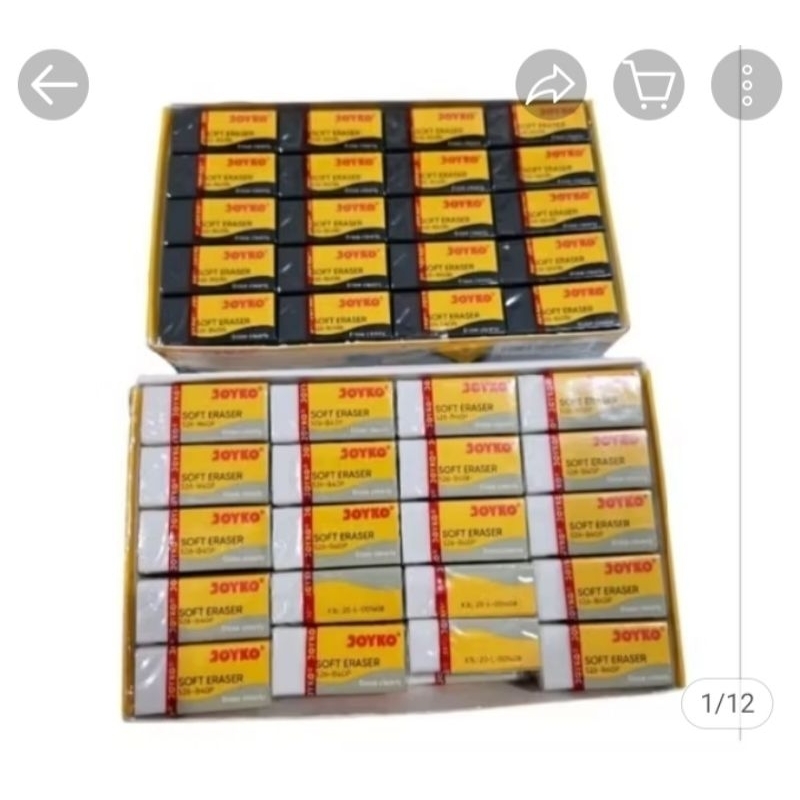Open the three-dot overflow menu
800x800 pixels.
(x=746, y=85)
